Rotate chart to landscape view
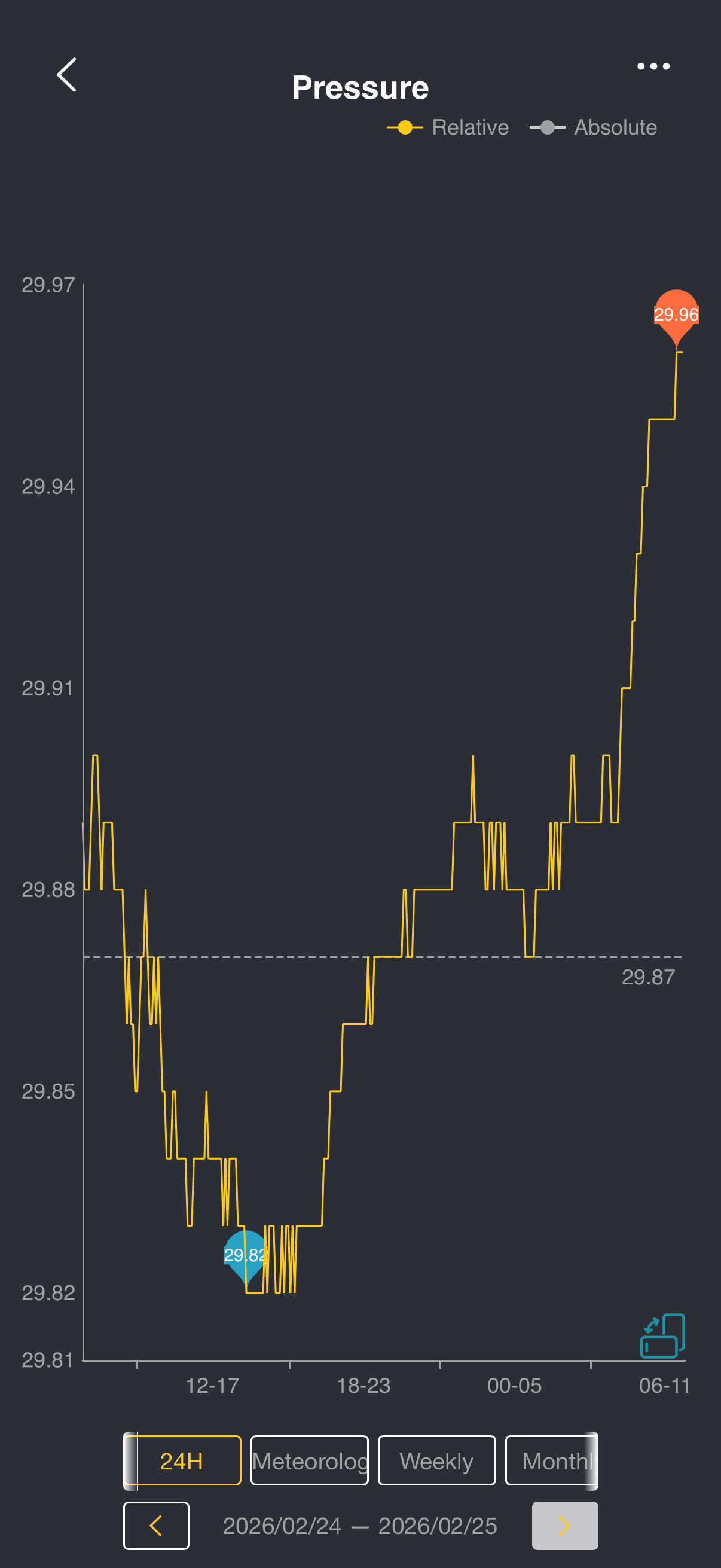The image size is (721, 1568). [662, 1335]
